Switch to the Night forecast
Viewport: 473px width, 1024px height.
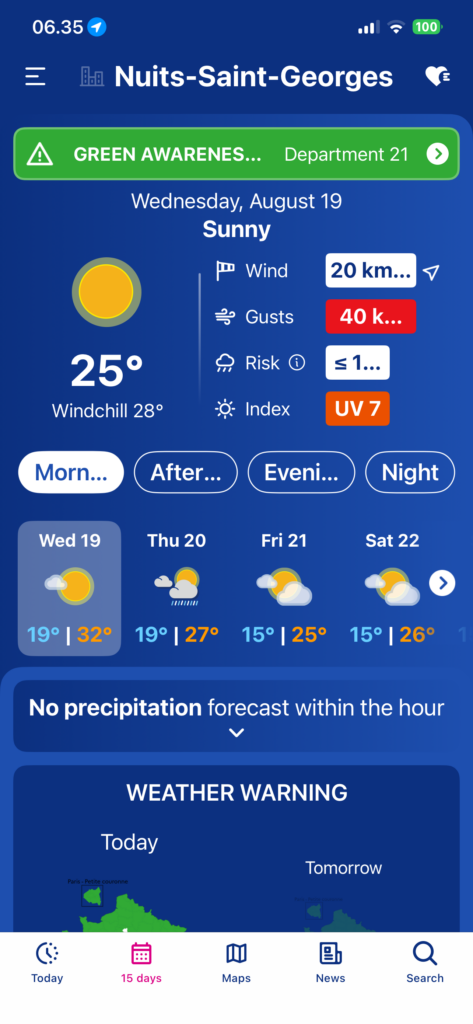tap(410, 472)
